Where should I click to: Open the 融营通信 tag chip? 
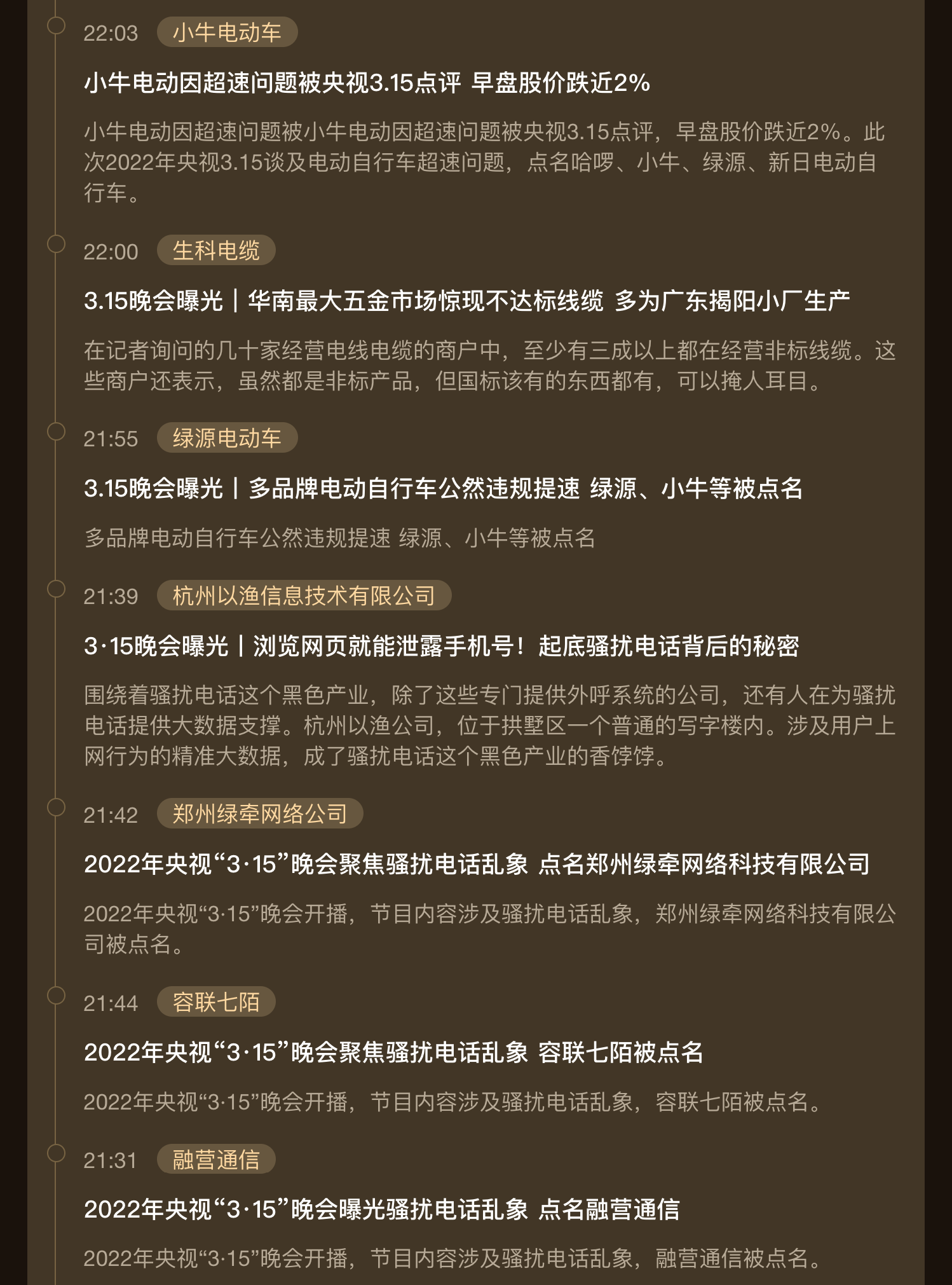(x=216, y=1160)
